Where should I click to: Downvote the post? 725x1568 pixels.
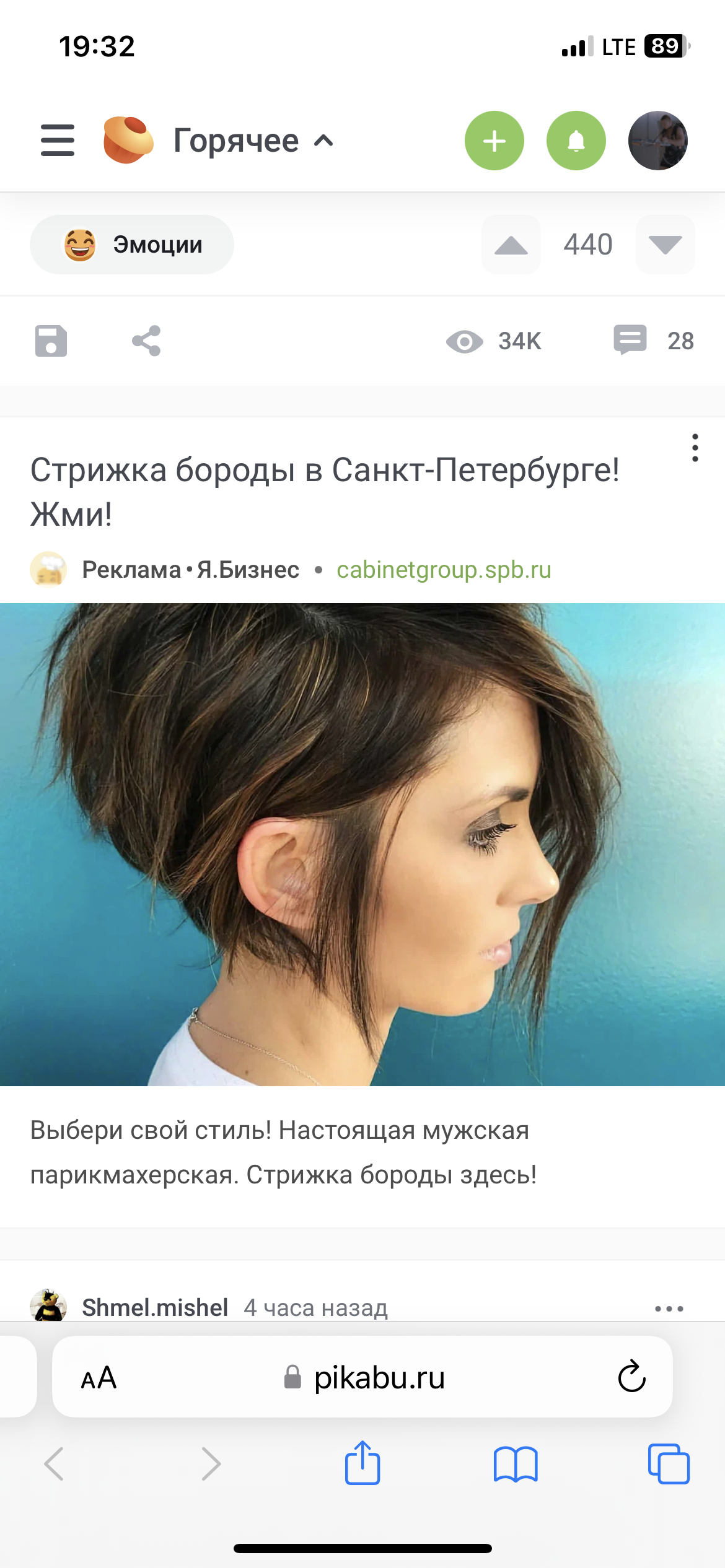coord(665,245)
